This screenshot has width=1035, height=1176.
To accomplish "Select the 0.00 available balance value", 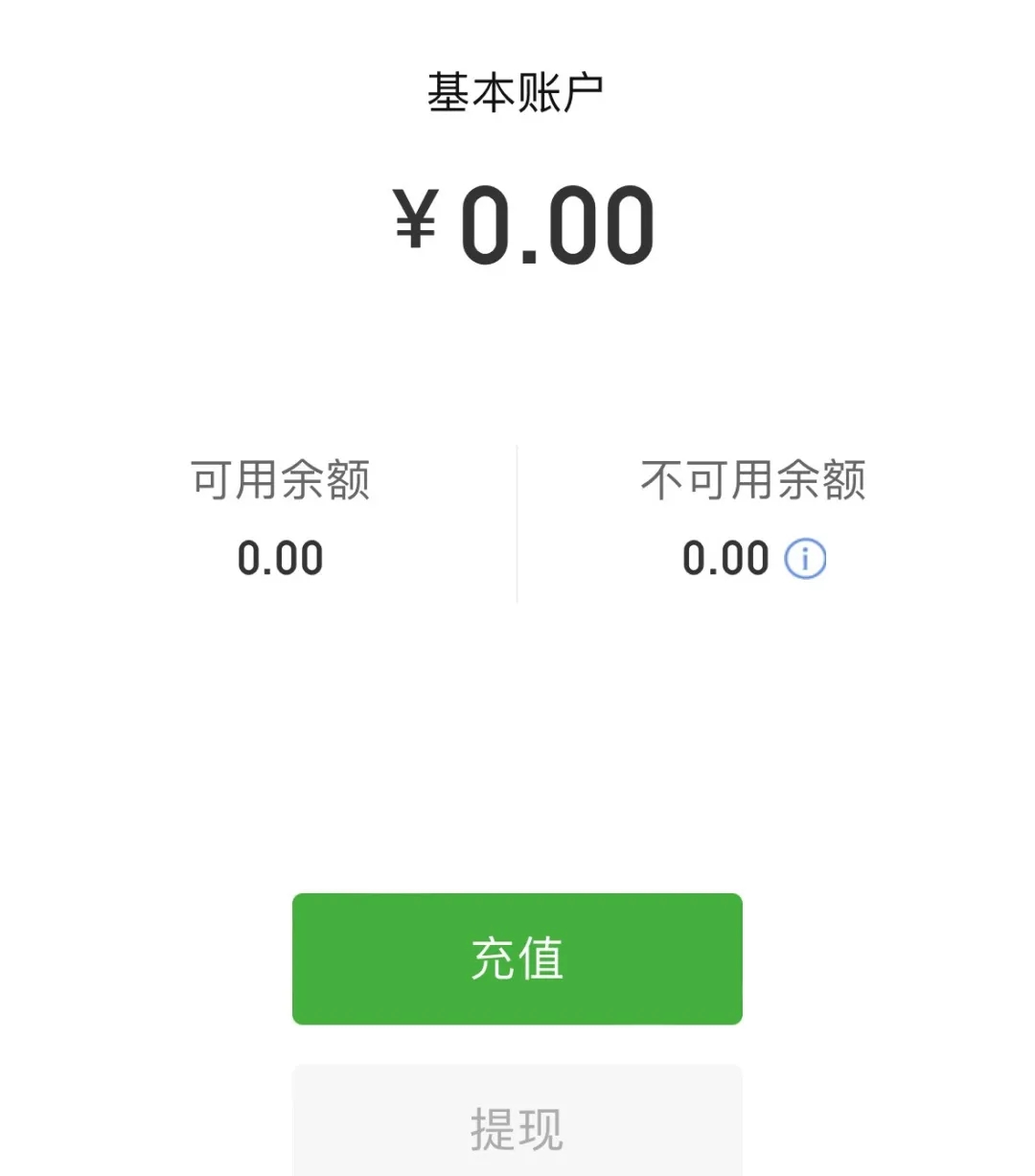I will (280, 557).
